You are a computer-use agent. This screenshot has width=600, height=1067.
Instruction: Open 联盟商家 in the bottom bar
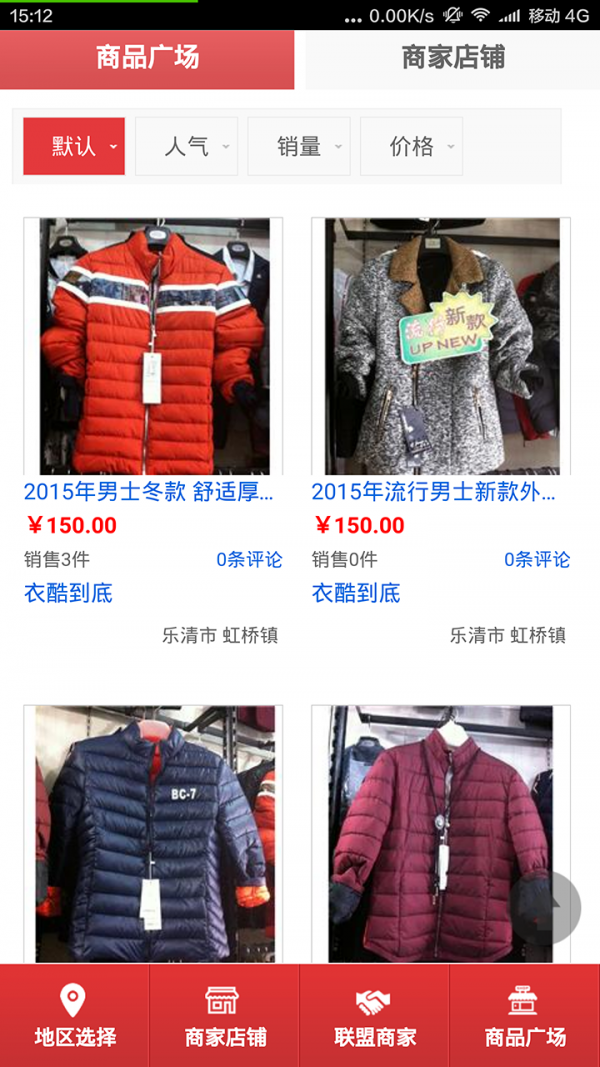click(x=375, y=1016)
